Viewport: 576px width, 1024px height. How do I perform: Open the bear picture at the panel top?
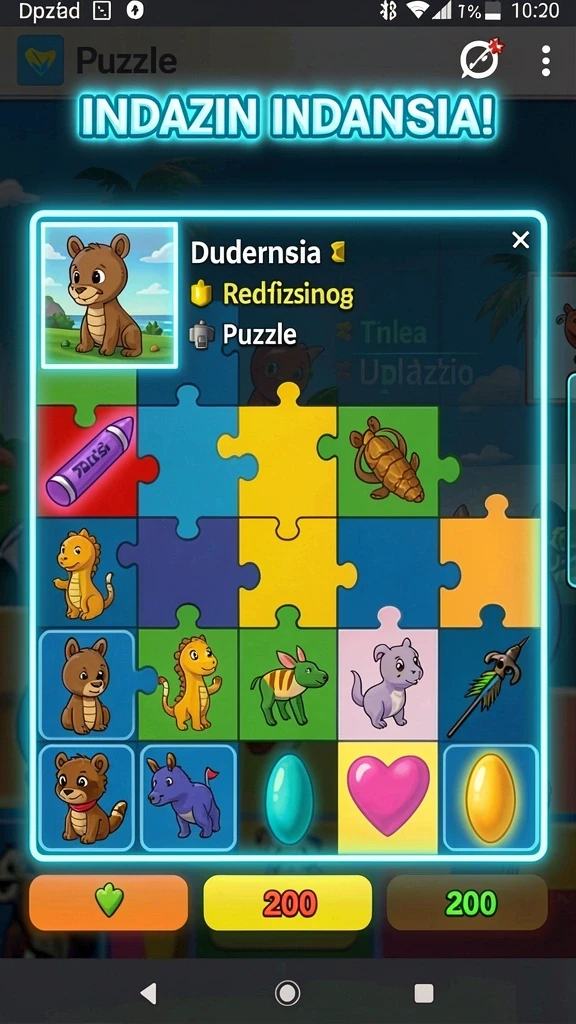pyautogui.click(x=109, y=295)
